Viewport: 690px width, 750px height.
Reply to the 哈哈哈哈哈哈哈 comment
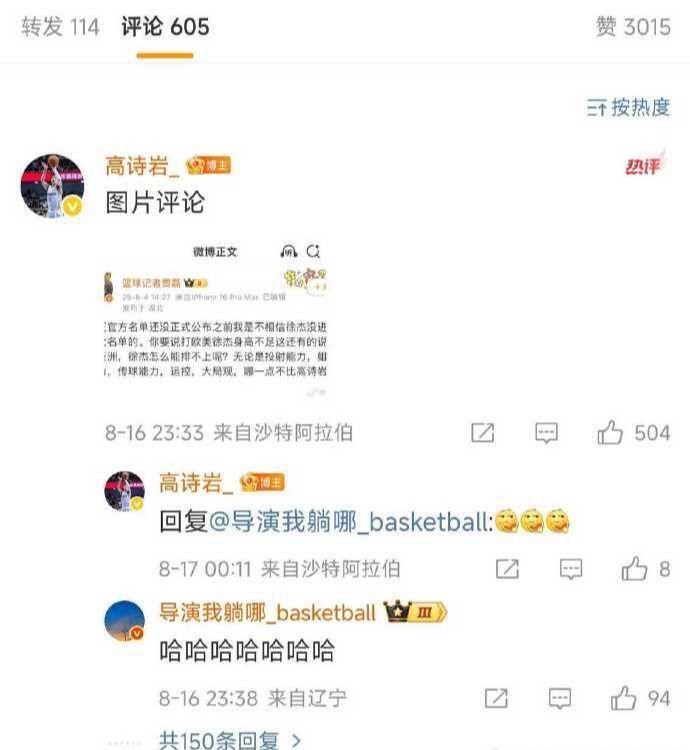[x=560, y=698]
